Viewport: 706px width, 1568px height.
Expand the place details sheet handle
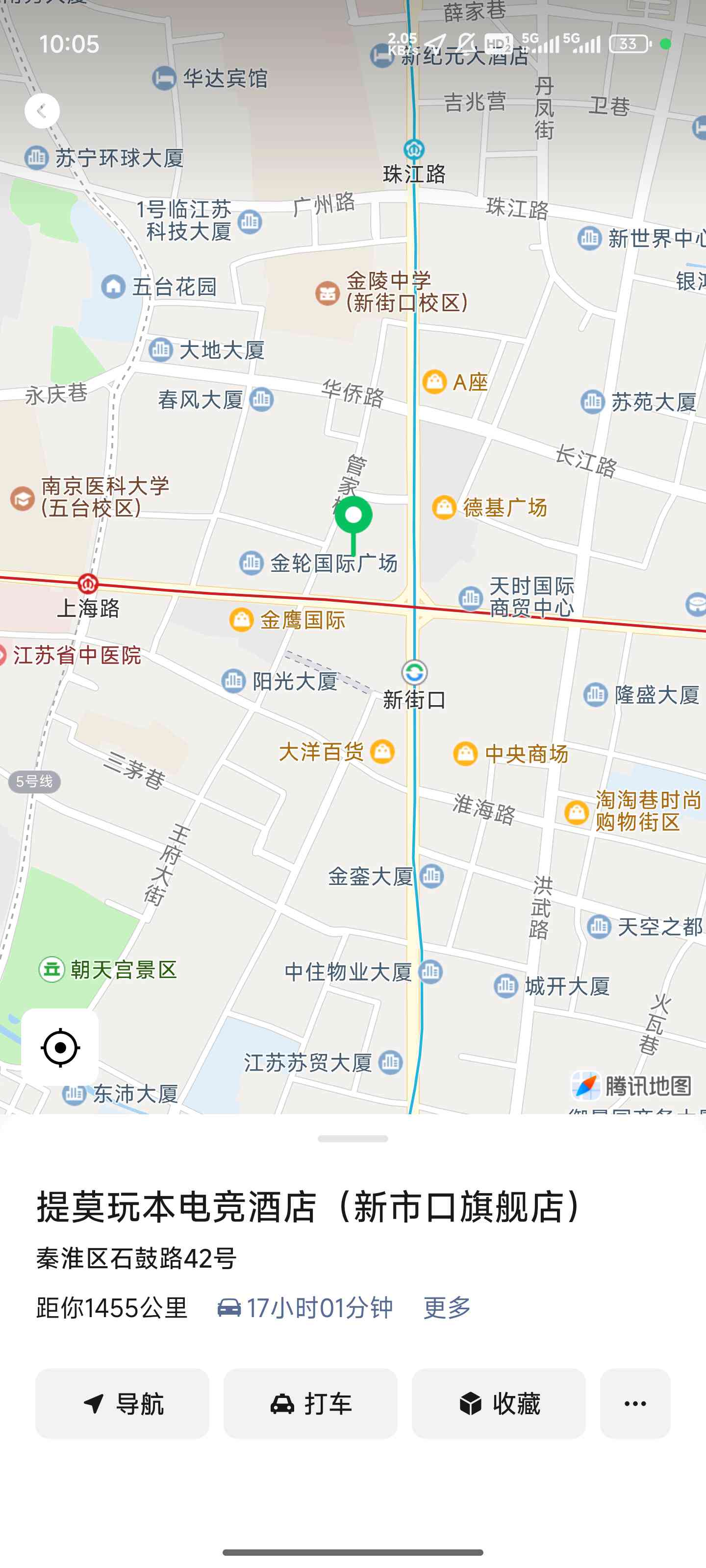click(353, 1138)
